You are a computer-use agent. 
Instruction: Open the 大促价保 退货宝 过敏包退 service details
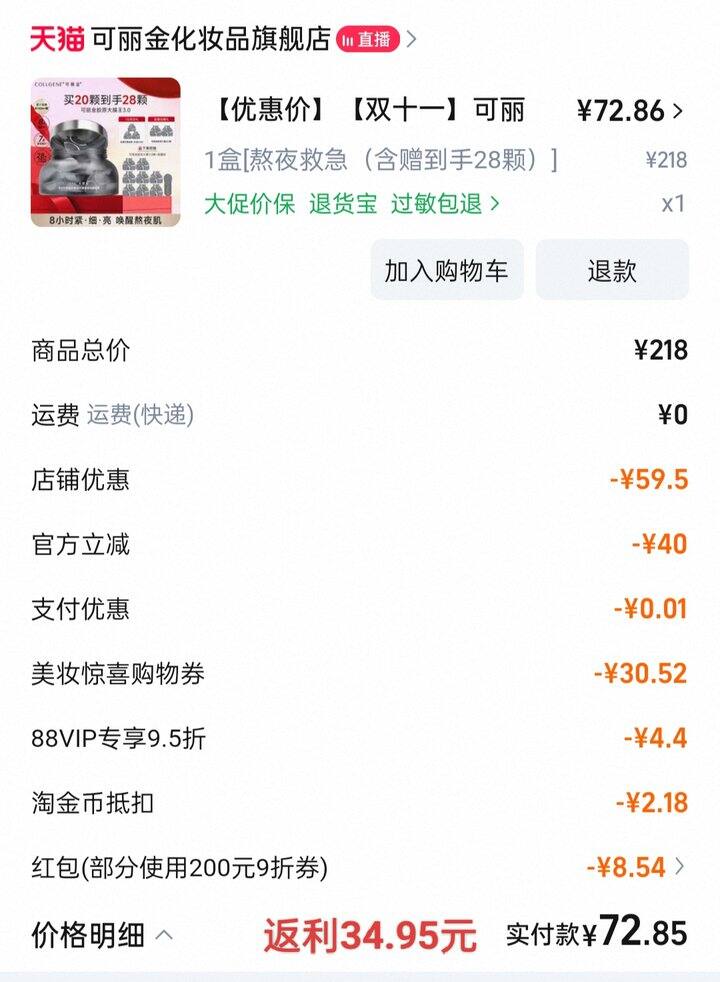pyautogui.click(x=352, y=204)
